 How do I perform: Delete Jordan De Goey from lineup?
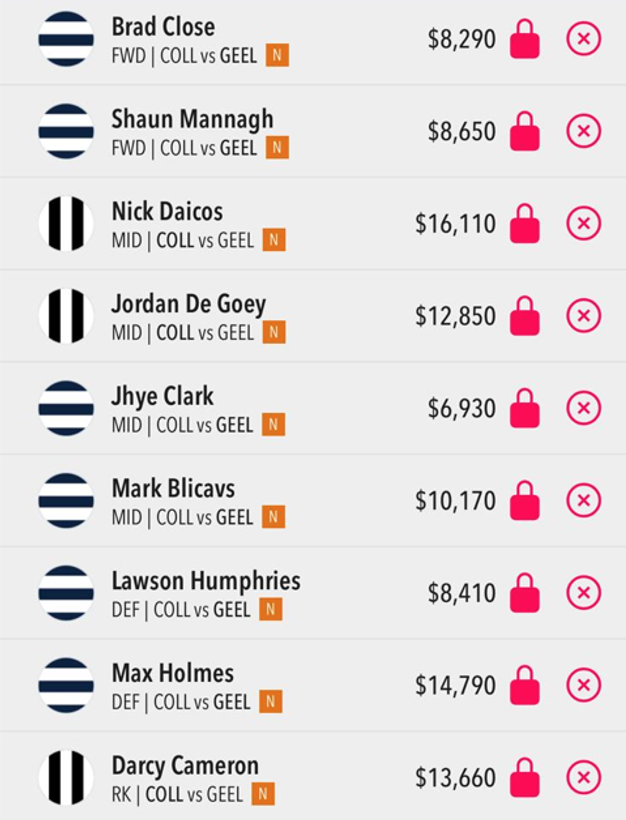[584, 316]
